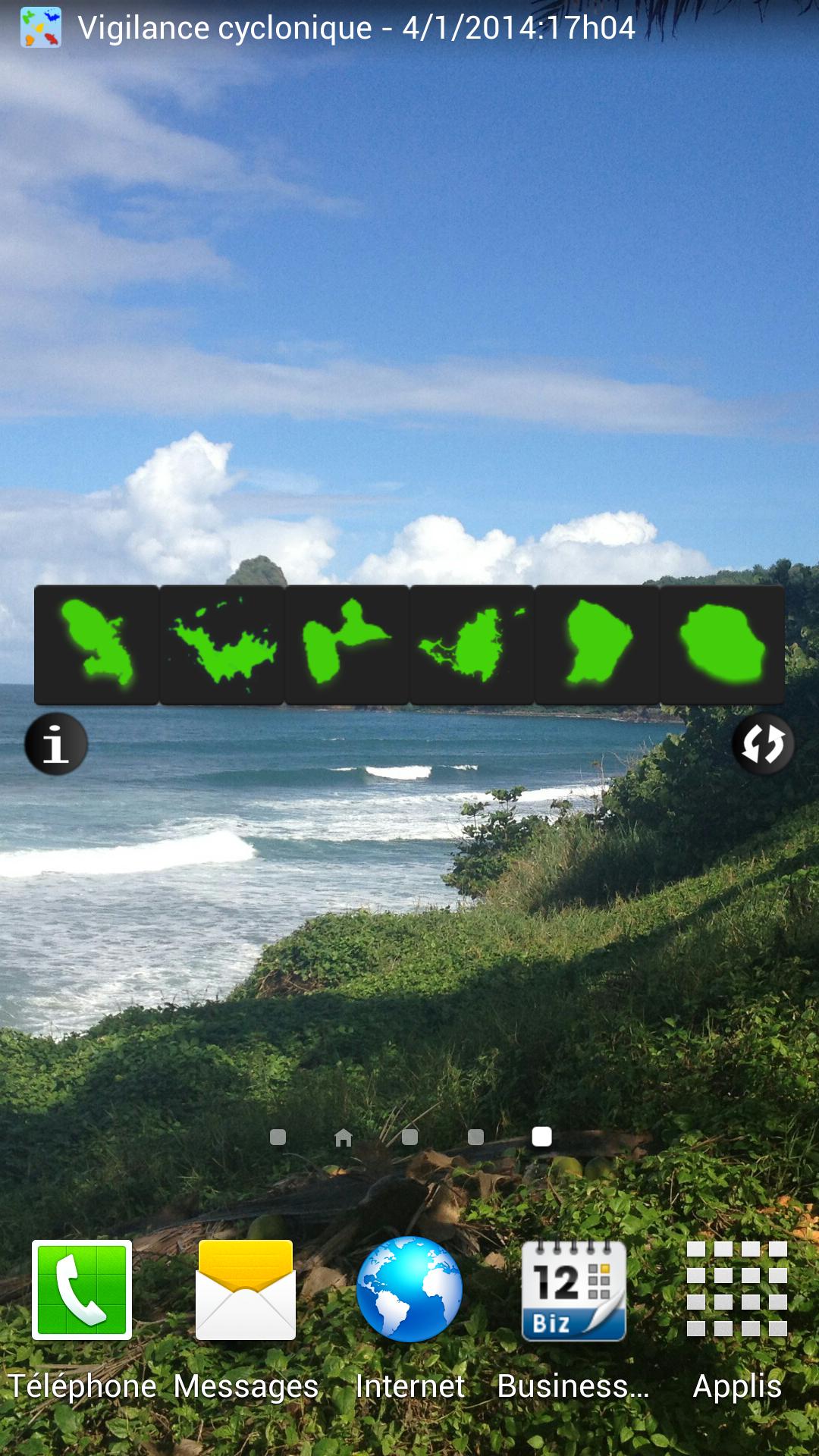Viewport: 819px width, 1456px height.
Task: Open the Applis app drawer
Action: [737, 1291]
